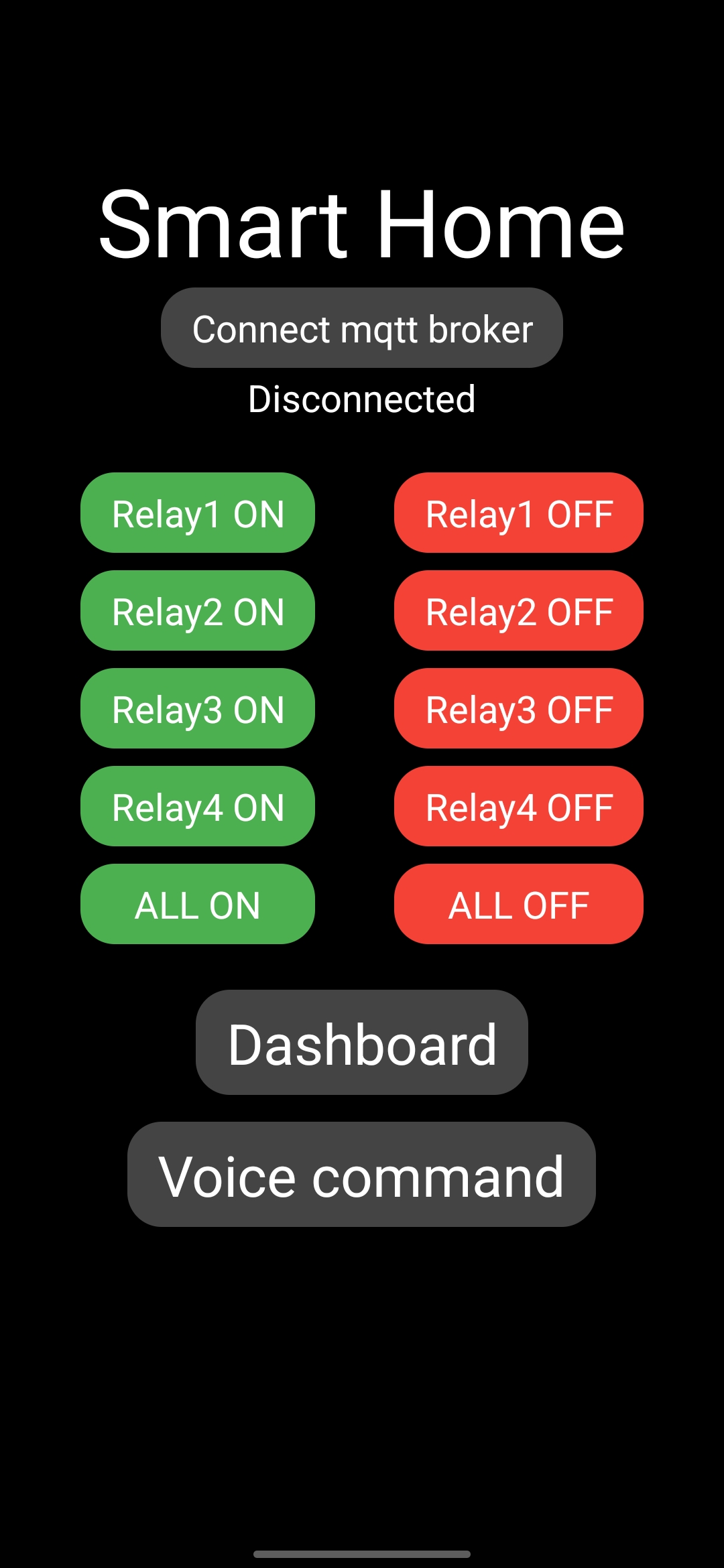
Task: Disable Relay4 with OFF button
Action: click(x=518, y=807)
